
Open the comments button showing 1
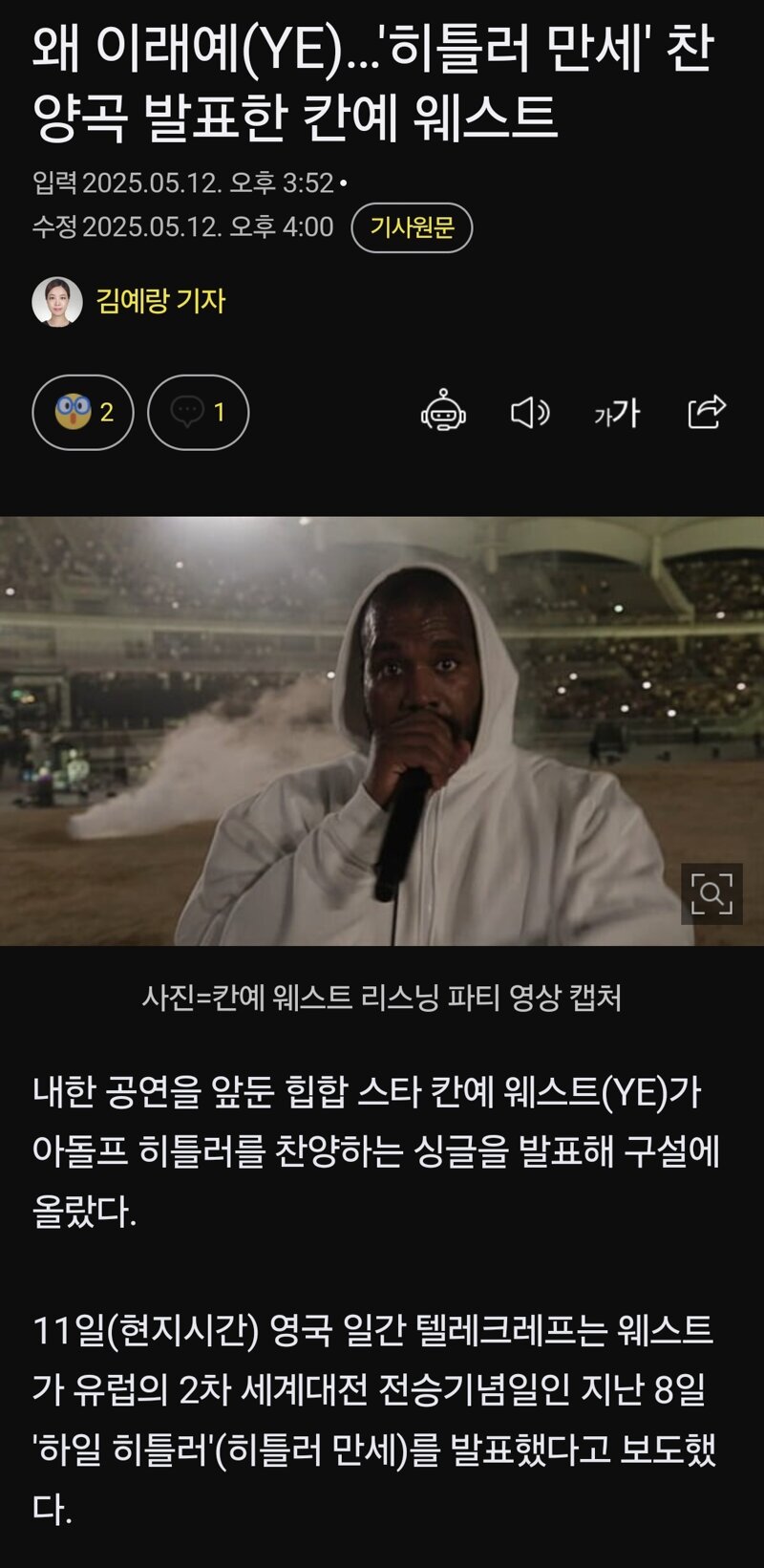pyautogui.click(x=199, y=413)
